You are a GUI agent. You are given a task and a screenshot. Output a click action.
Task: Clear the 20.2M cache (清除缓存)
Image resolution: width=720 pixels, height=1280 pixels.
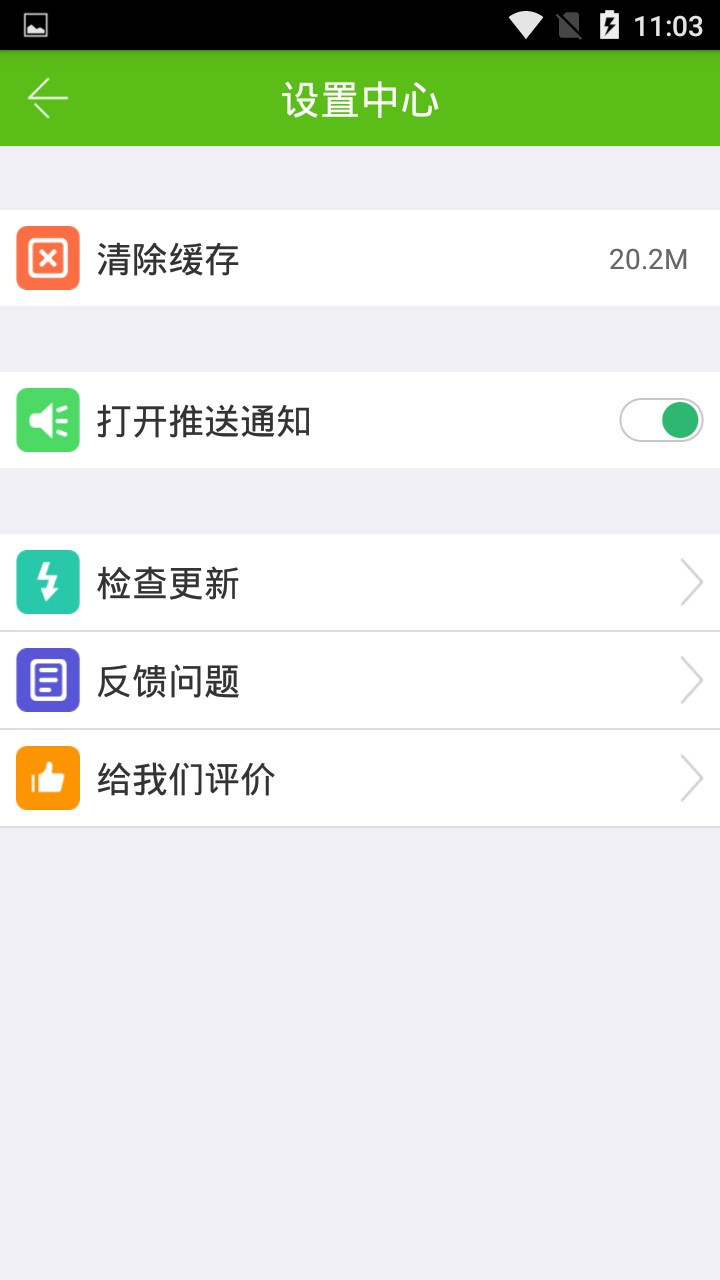(360, 259)
